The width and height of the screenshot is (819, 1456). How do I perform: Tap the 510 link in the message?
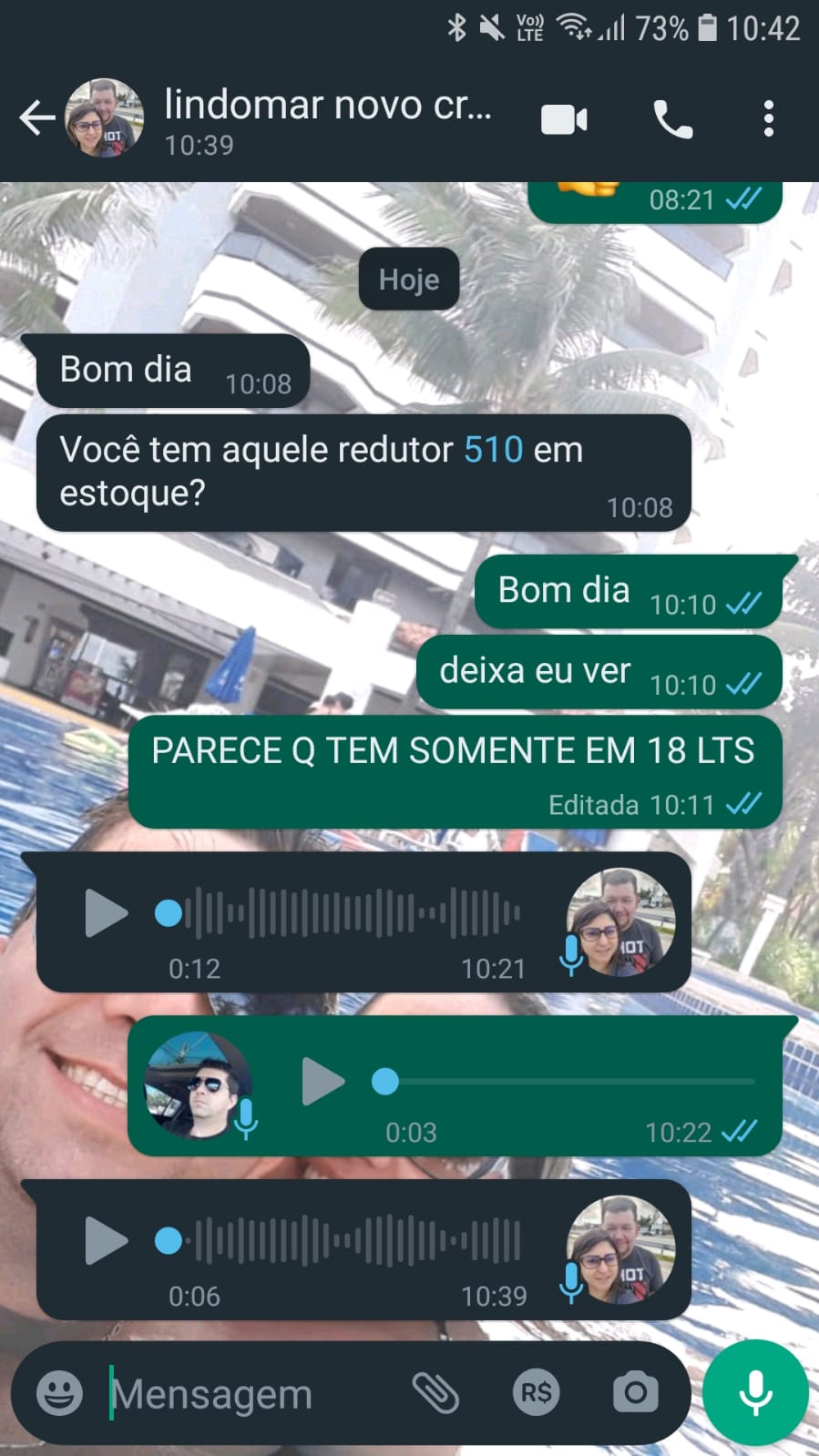(x=493, y=450)
